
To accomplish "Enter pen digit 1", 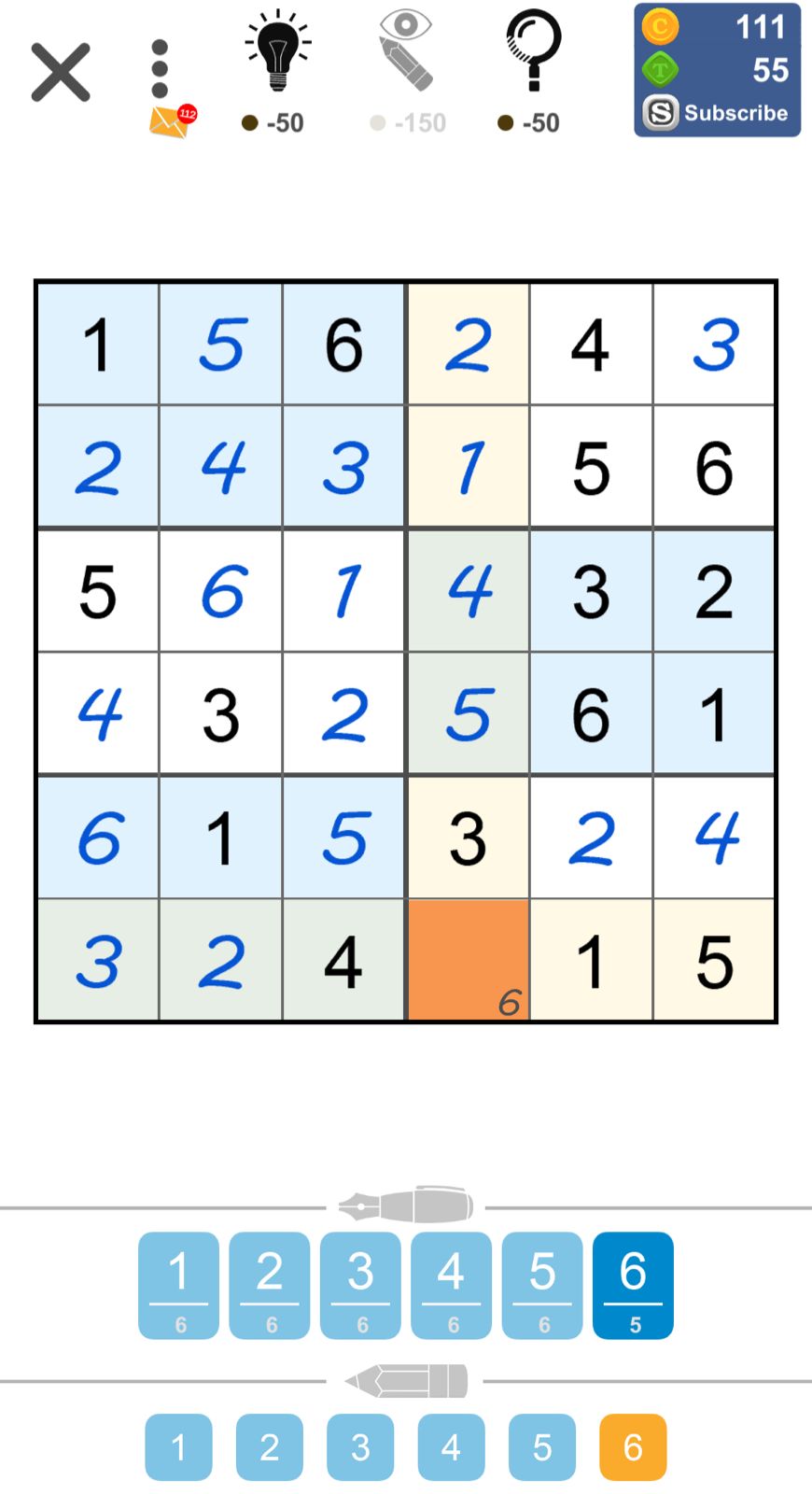I will 178,1285.
